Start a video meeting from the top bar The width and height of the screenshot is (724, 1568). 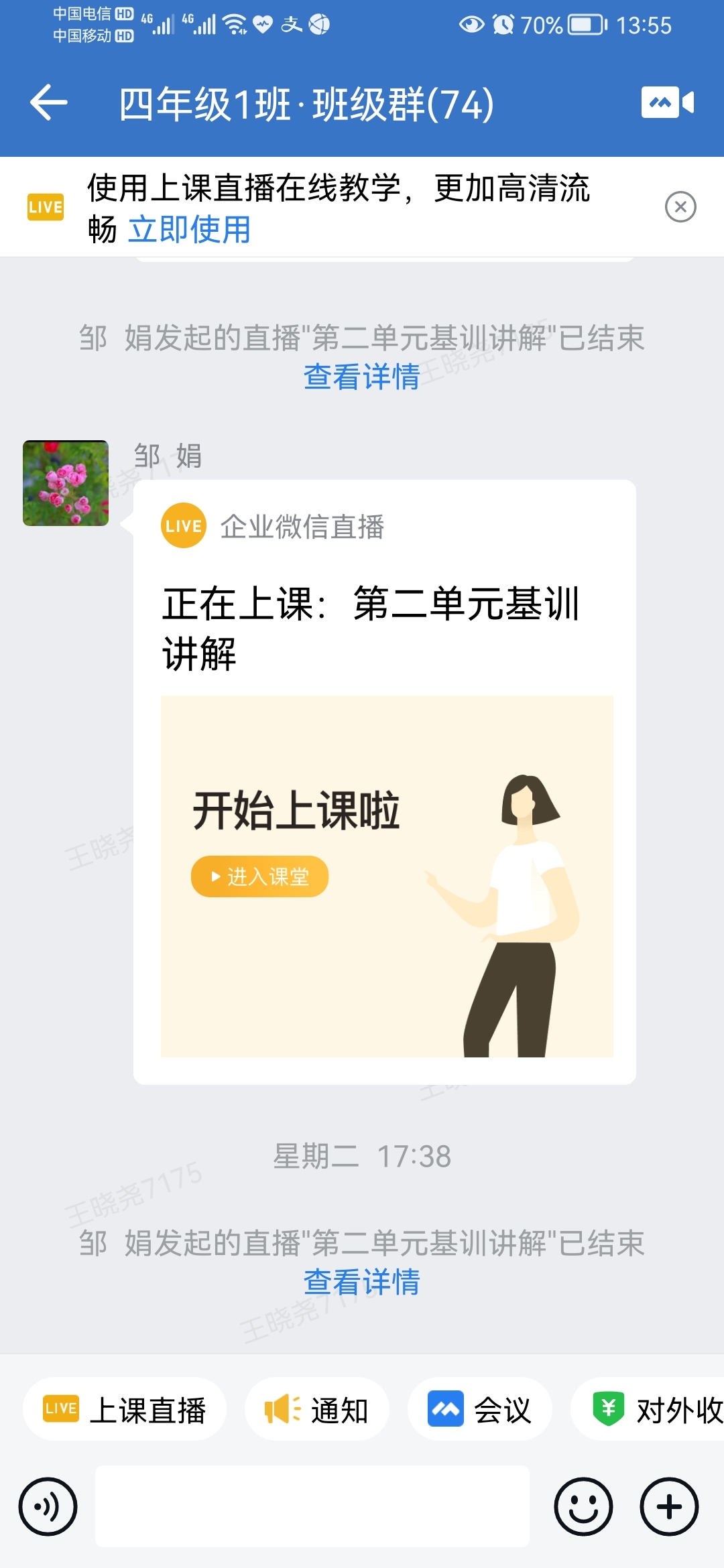coord(667,103)
